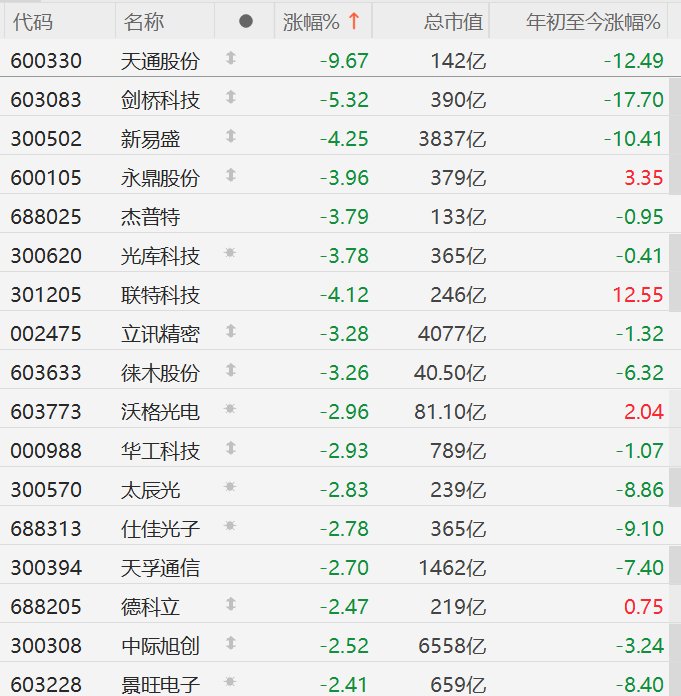Open the 天通股份 stock row
The image size is (681, 696).
tap(160, 61)
